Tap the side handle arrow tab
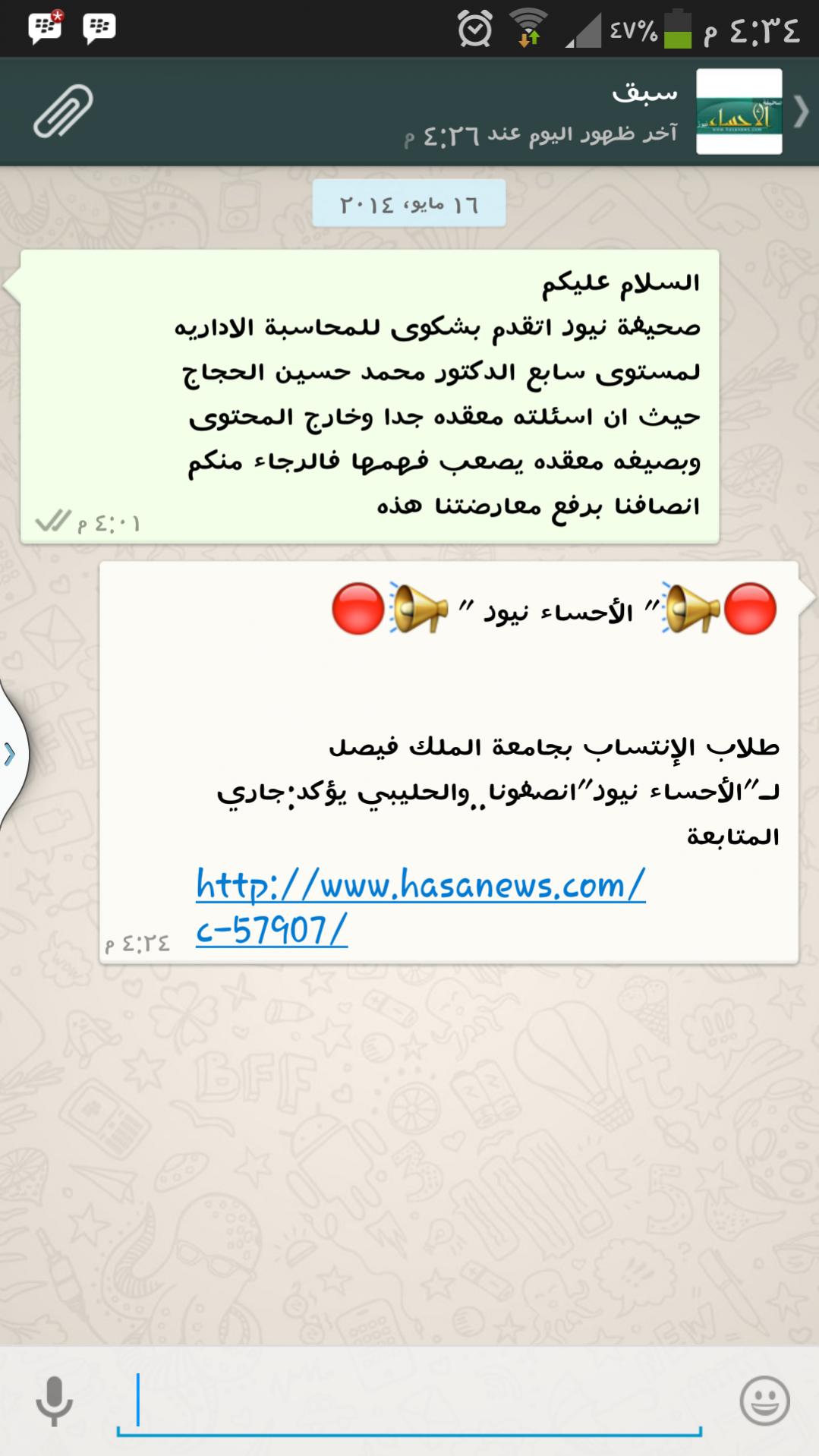Viewport: 819px width, 1456px height. coord(11,754)
